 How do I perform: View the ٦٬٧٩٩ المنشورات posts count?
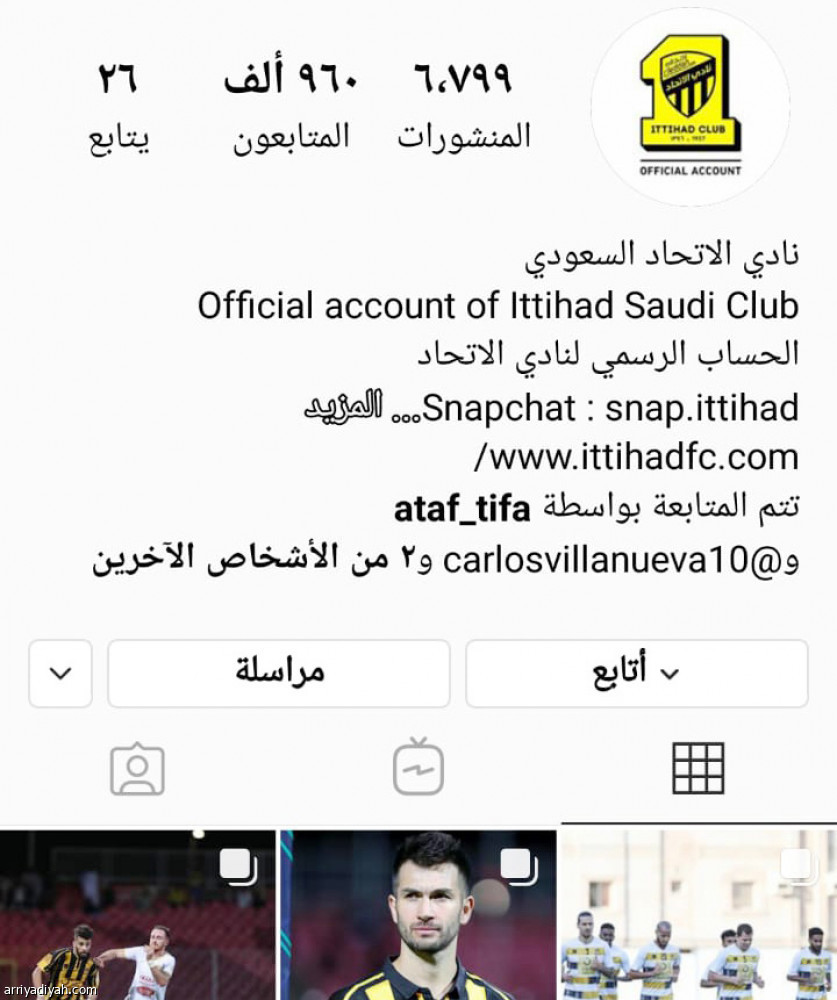click(465, 105)
